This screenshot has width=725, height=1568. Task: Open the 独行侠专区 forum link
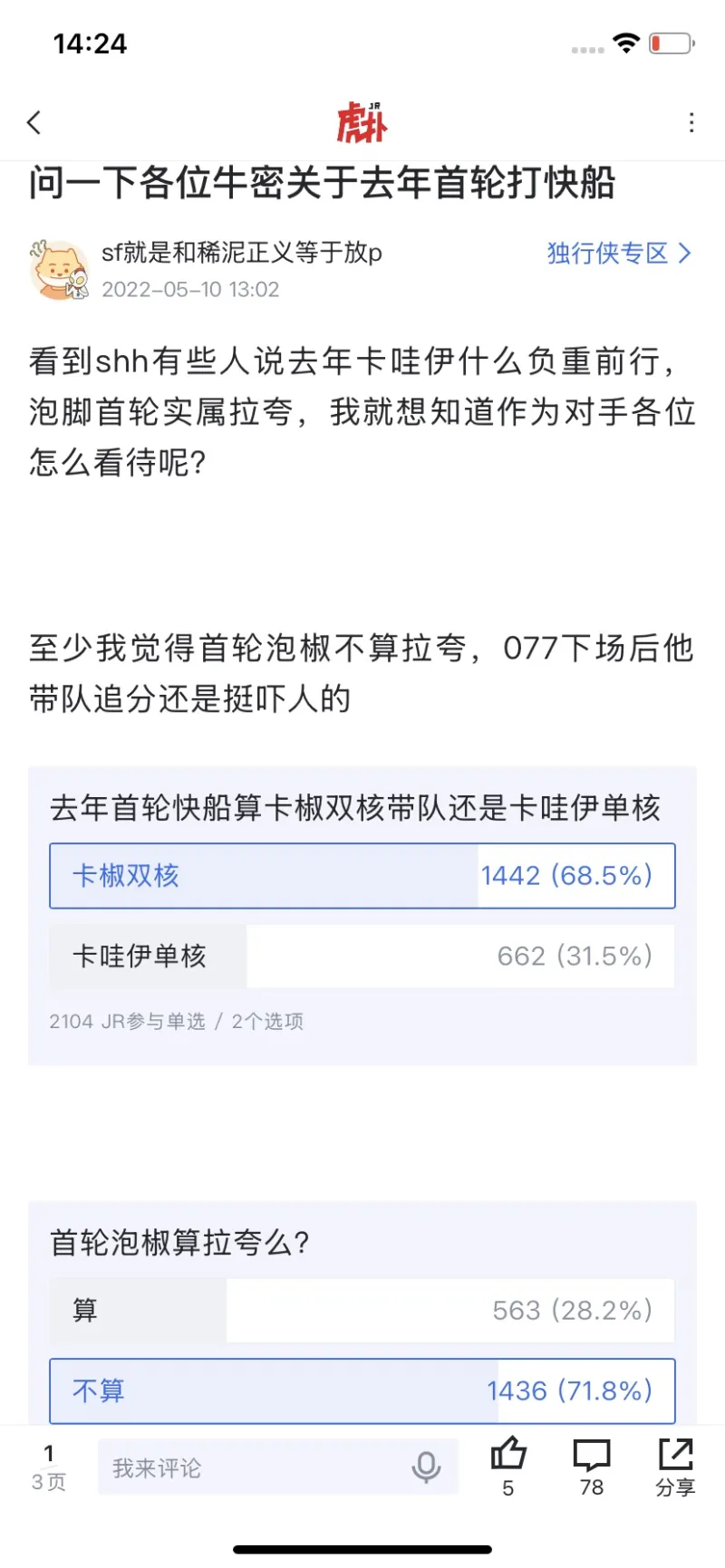pyautogui.click(x=619, y=253)
